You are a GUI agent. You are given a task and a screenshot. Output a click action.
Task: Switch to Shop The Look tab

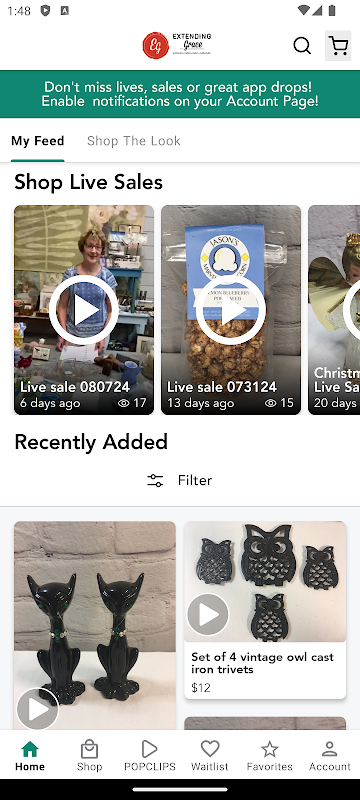click(x=134, y=141)
